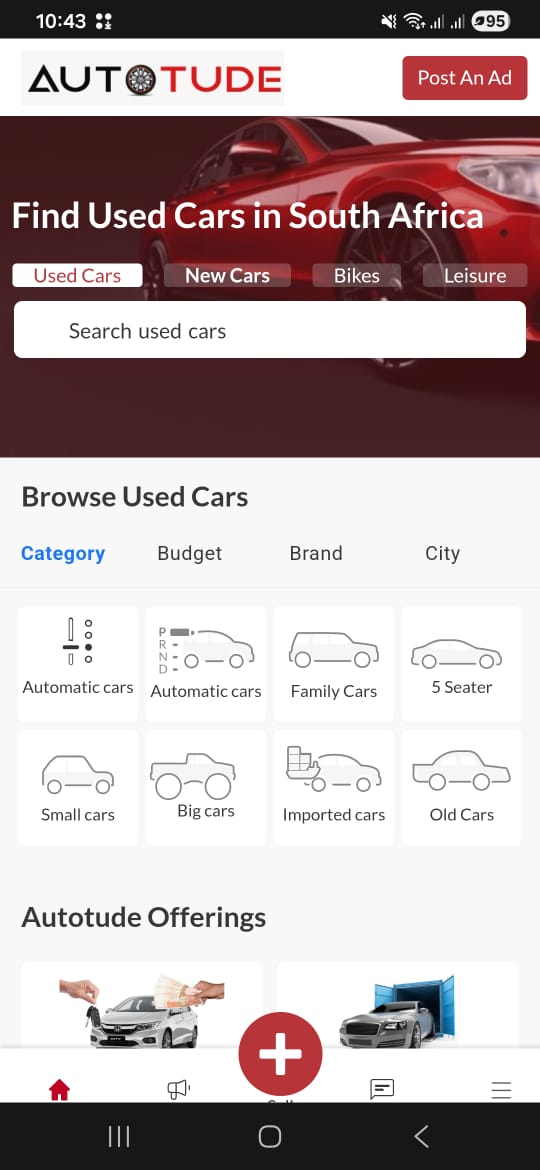The image size is (540, 1170).
Task: Tap the system back button
Action: click(421, 1136)
